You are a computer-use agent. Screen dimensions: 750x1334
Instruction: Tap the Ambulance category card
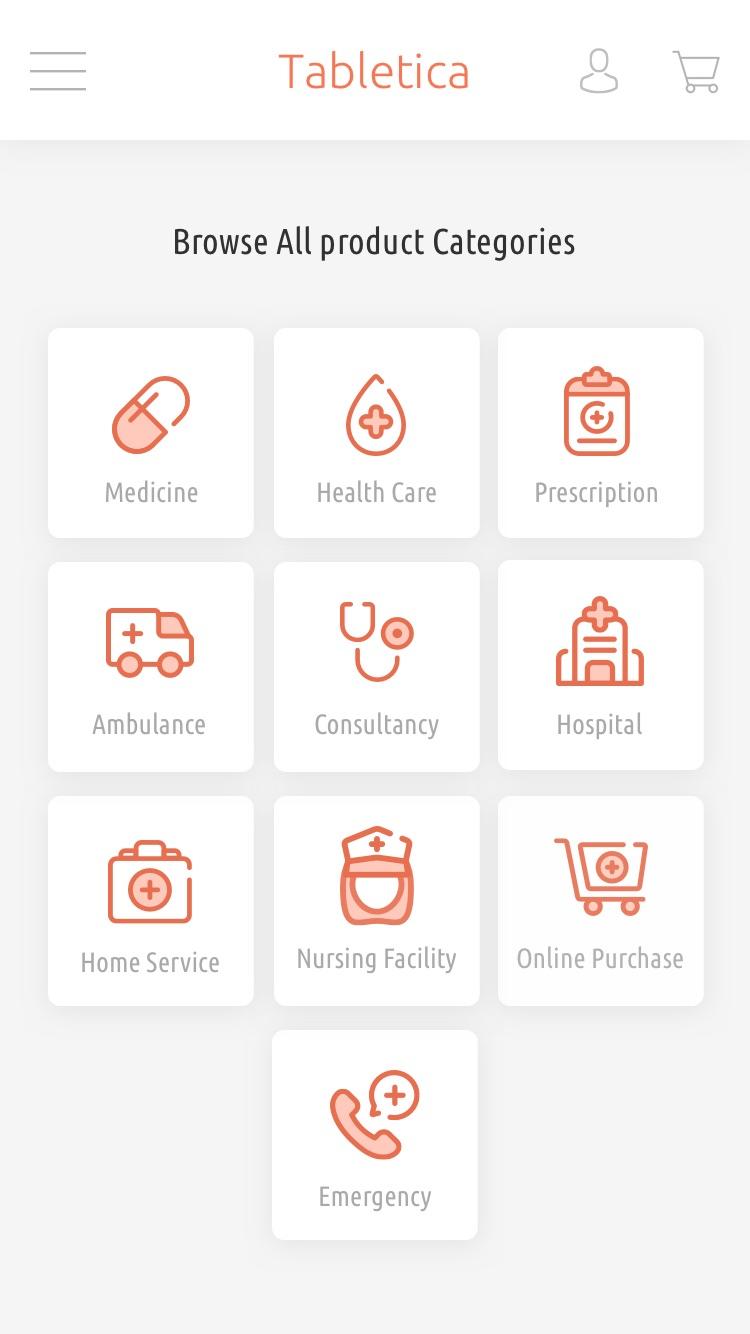151,667
